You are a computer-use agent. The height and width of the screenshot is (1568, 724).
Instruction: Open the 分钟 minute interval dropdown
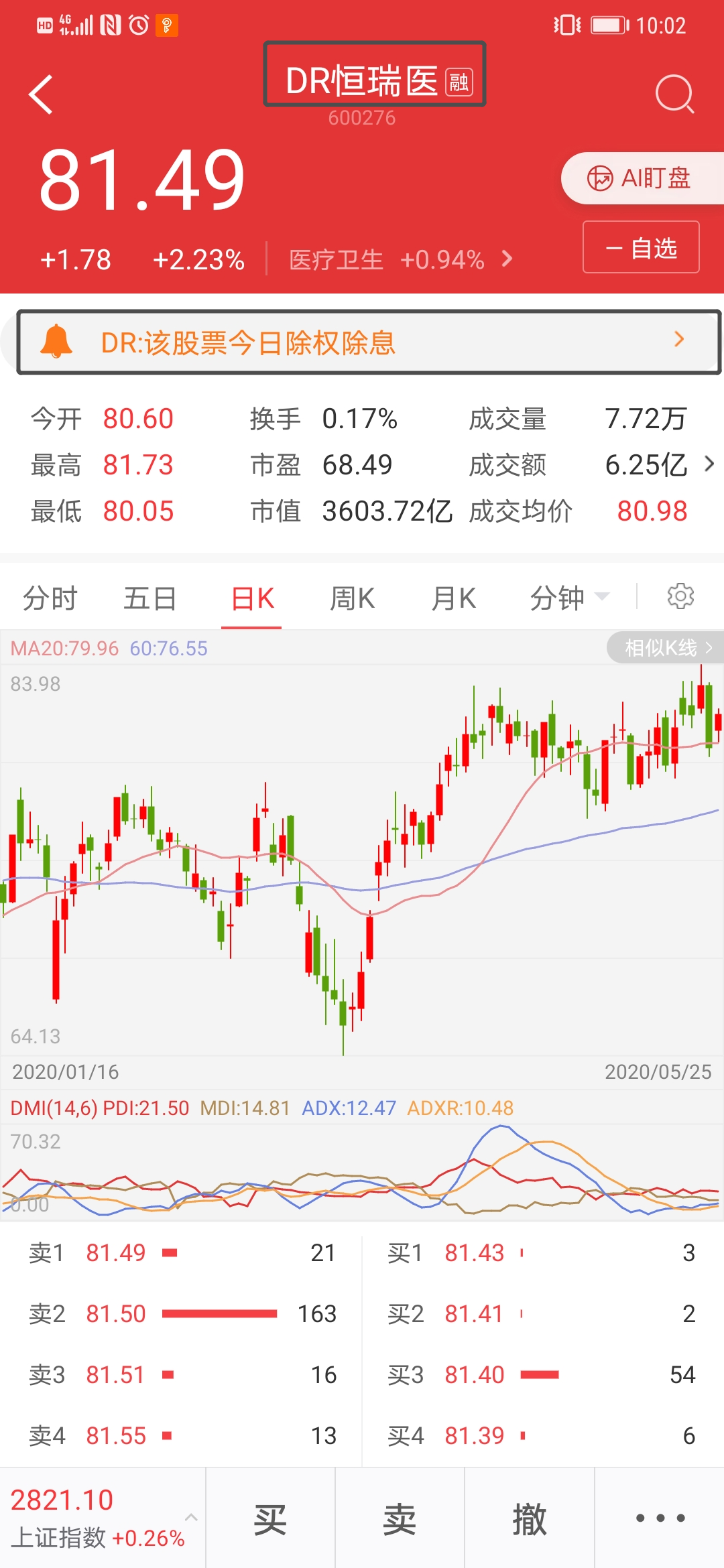[x=566, y=598]
